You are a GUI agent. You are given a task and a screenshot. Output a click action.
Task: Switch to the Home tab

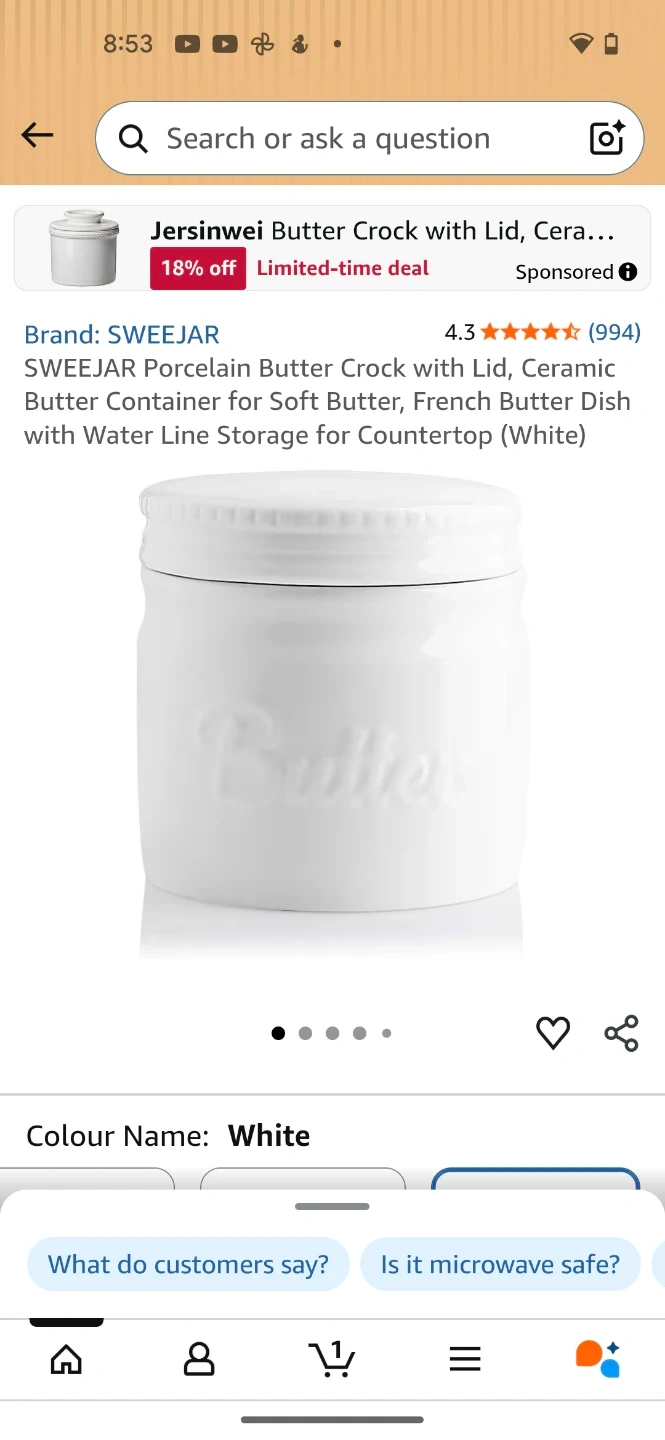pos(66,1359)
